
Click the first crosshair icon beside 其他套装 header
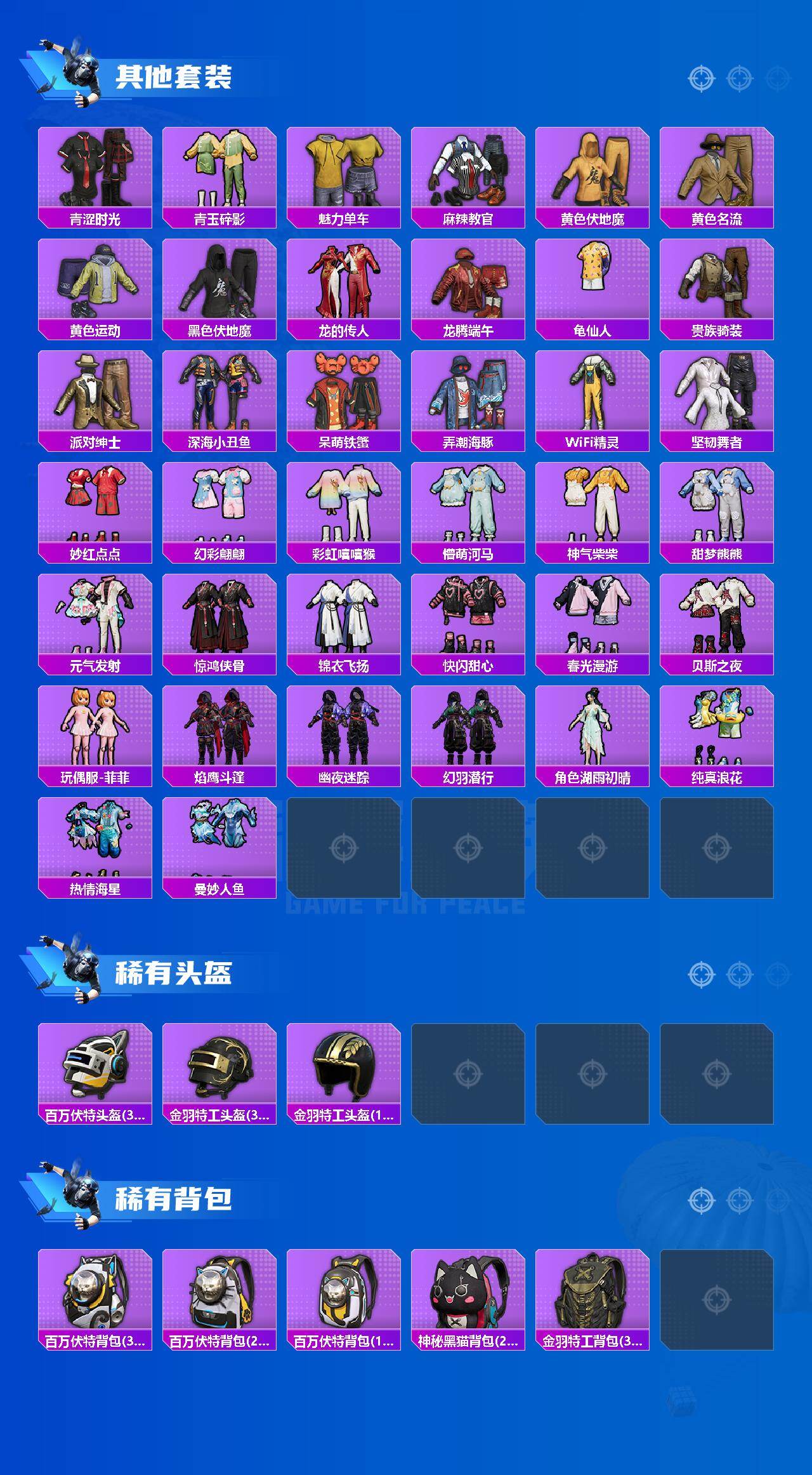tap(700, 79)
